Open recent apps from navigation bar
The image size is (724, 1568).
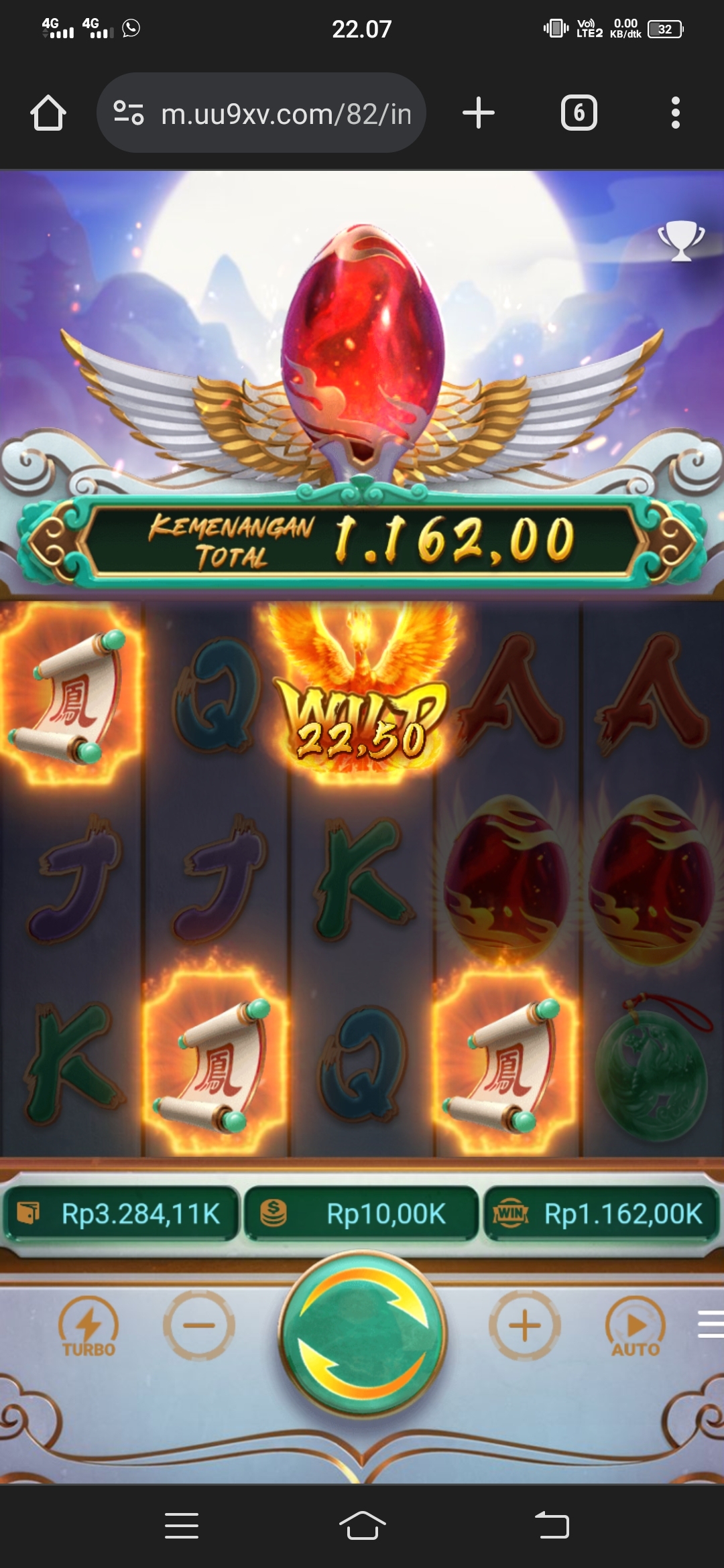point(181,1526)
